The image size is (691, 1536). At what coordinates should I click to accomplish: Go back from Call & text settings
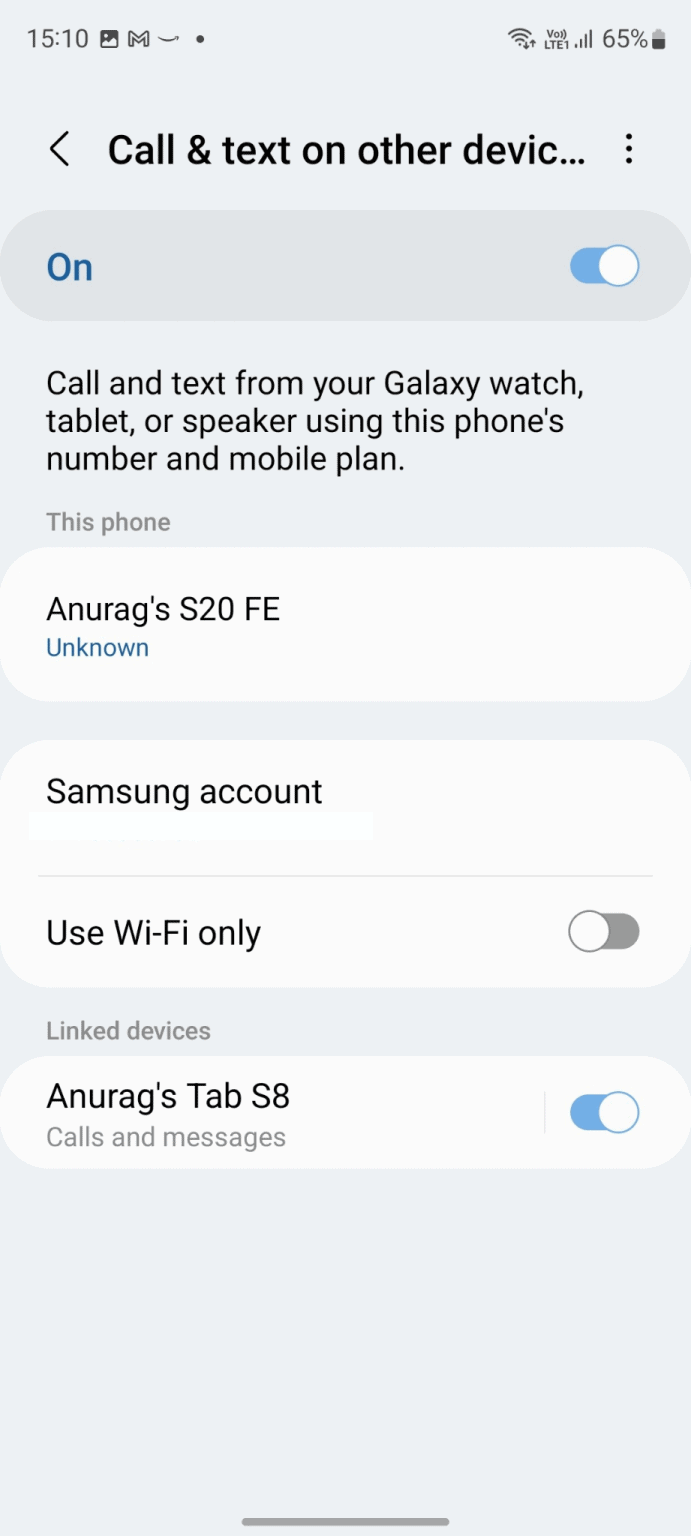pos(60,150)
